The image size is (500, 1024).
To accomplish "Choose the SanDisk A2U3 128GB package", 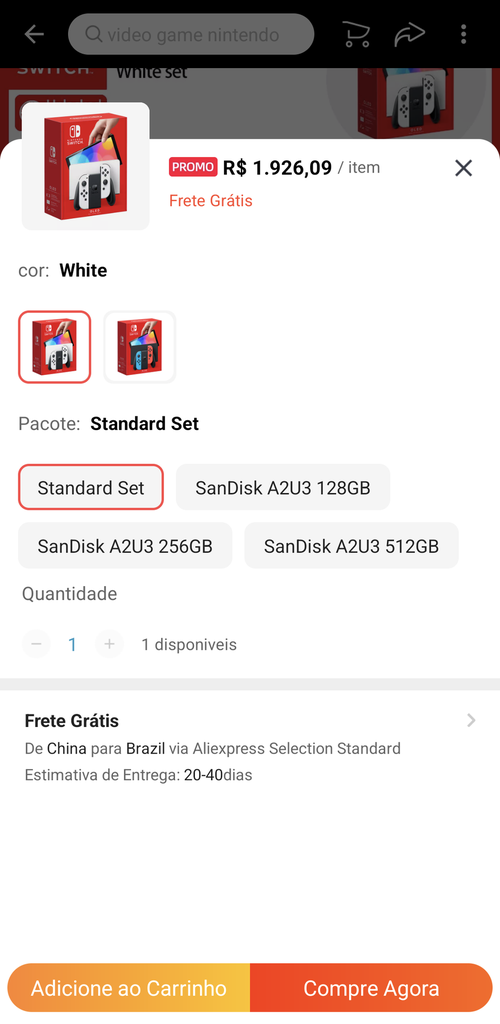I will click(x=283, y=487).
